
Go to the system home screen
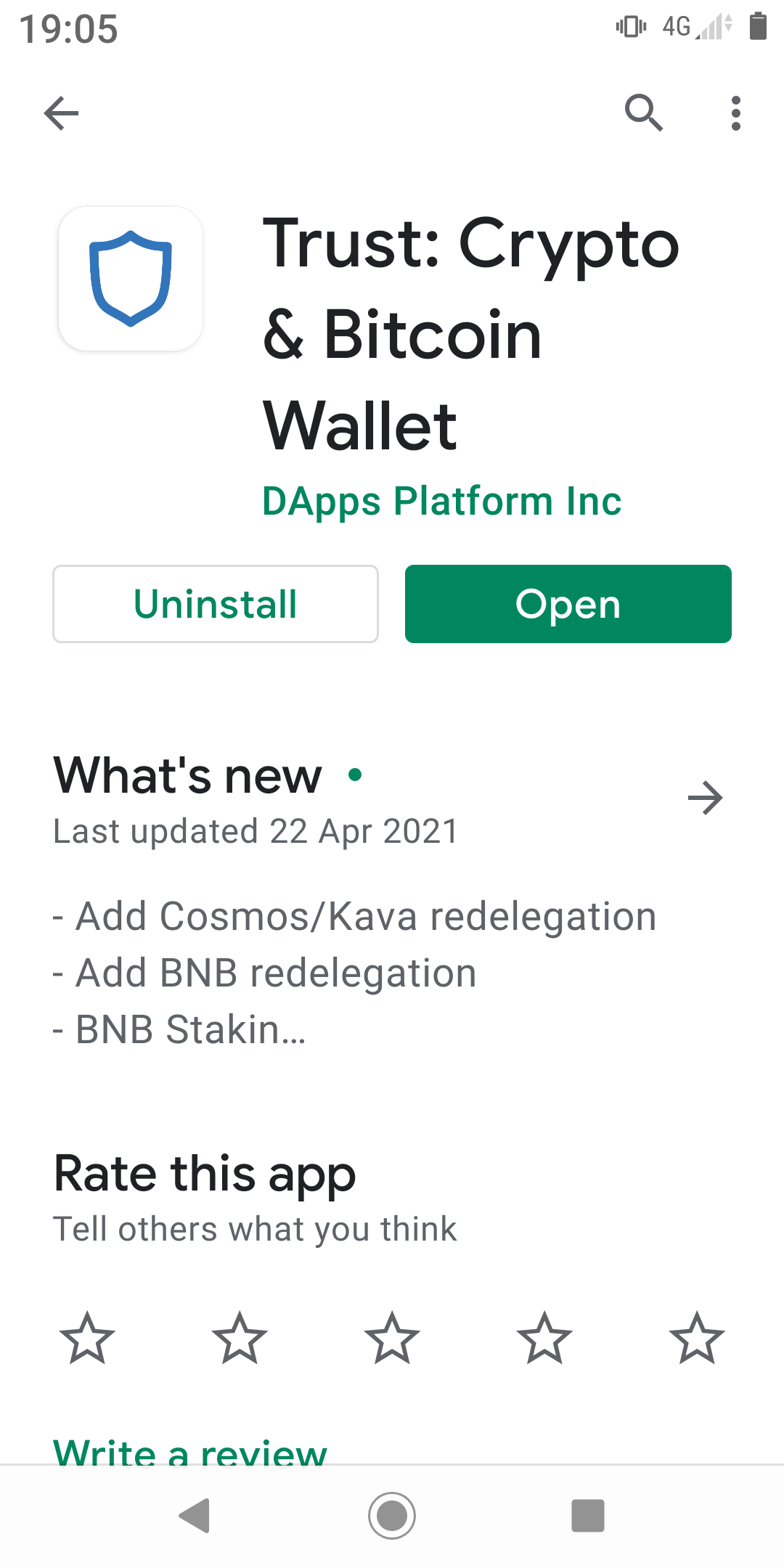[392, 1516]
